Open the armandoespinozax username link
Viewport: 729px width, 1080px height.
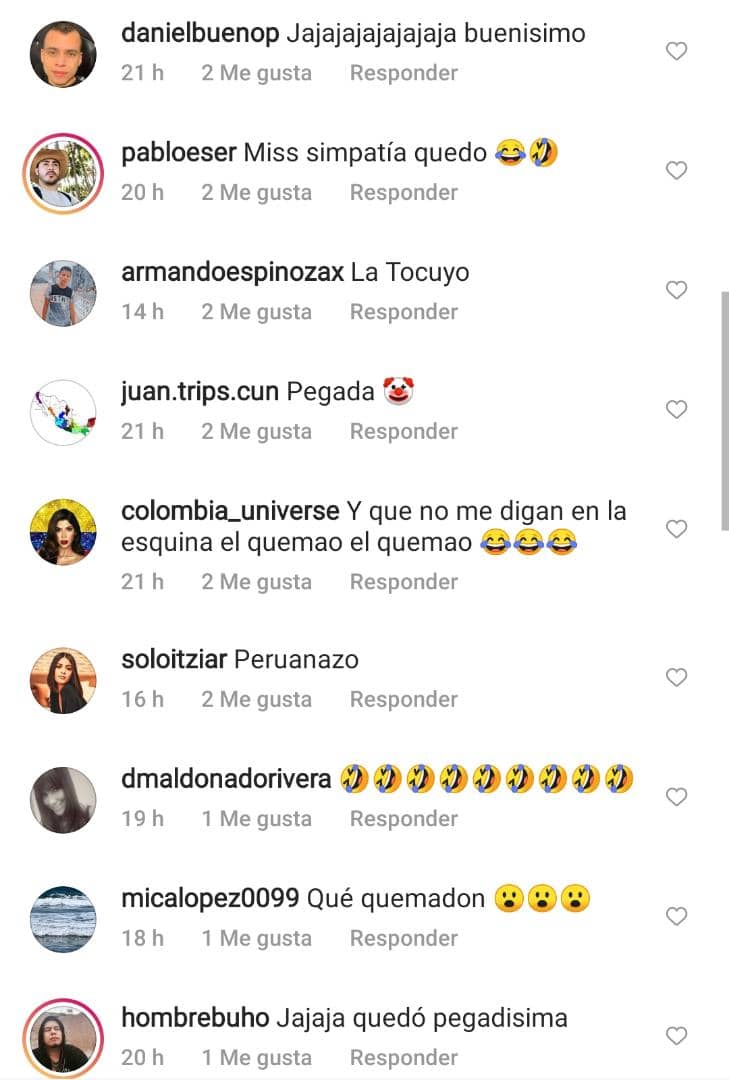[232, 272]
